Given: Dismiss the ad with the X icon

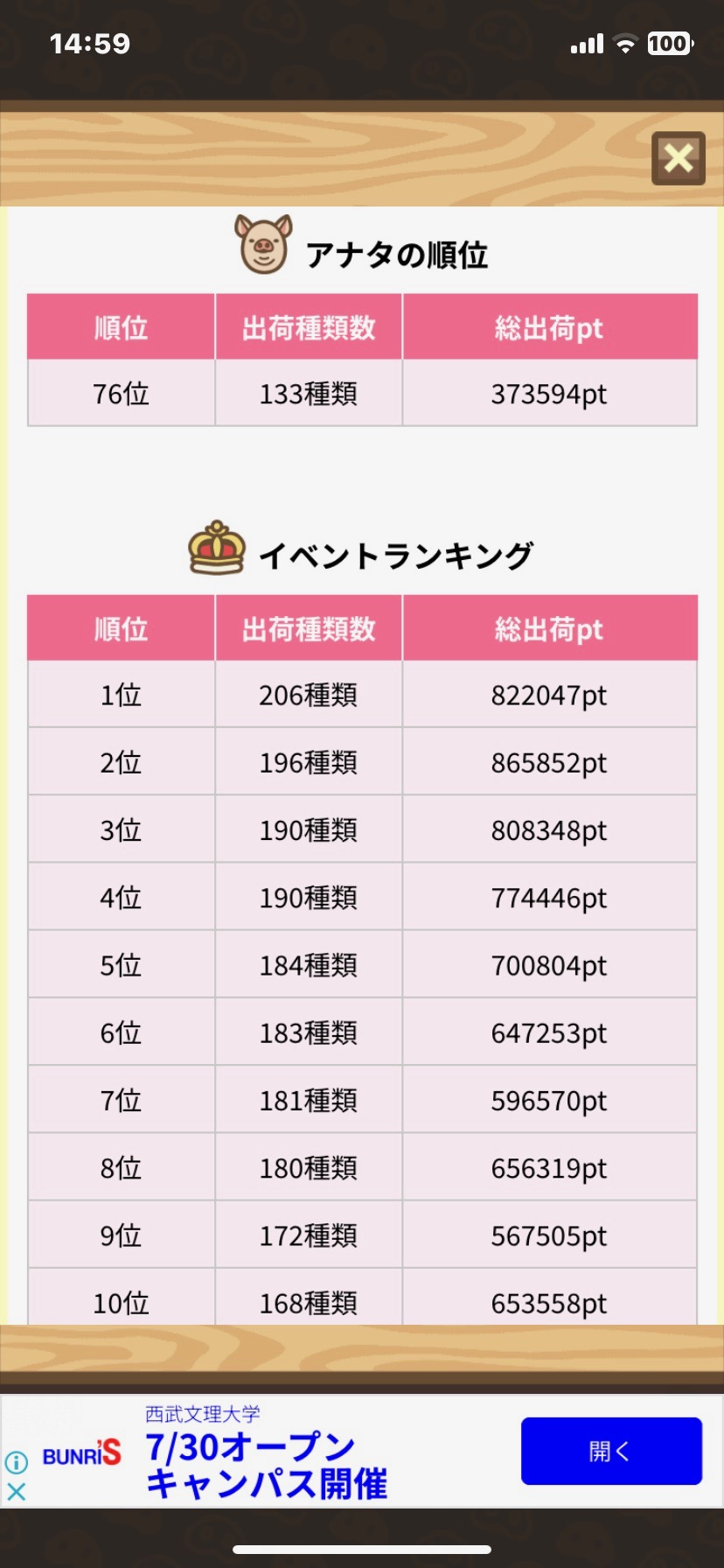Looking at the screenshot, I should click(x=16, y=1492).
